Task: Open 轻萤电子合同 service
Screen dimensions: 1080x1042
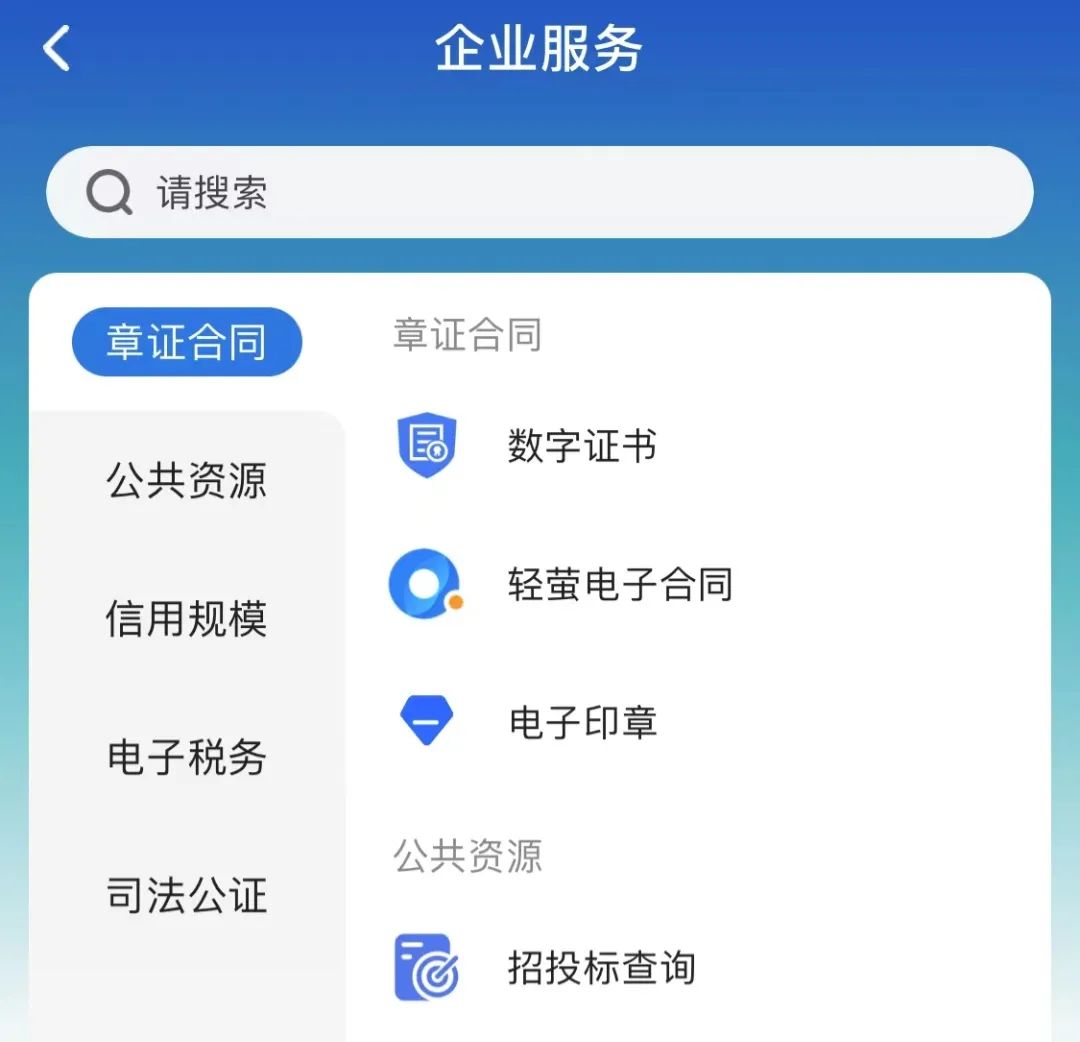Action: tap(619, 584)
